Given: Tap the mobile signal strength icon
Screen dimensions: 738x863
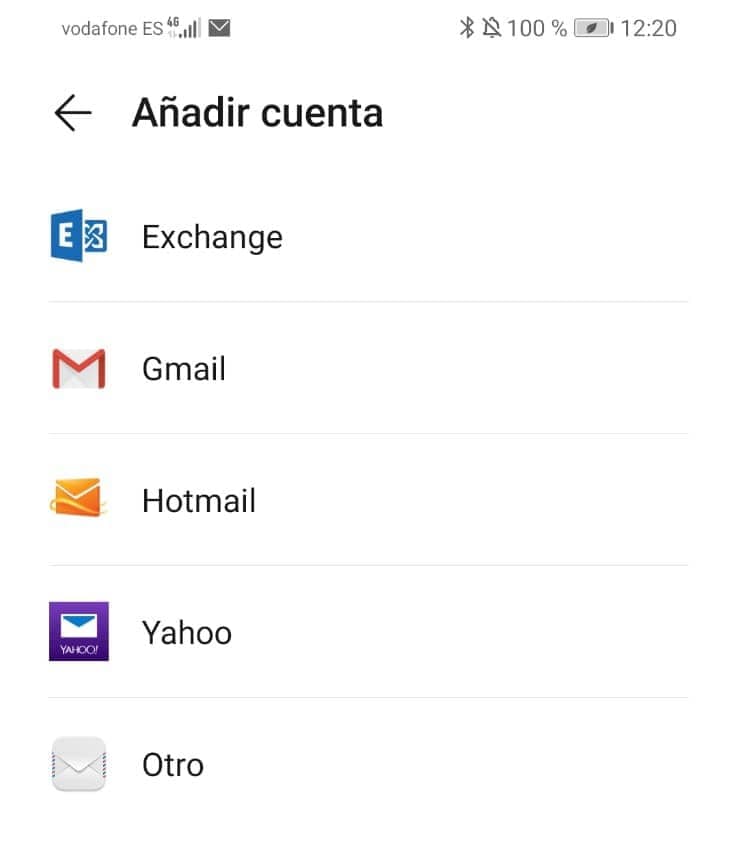Looking at the screenshot, I should [x=191, y=27].
